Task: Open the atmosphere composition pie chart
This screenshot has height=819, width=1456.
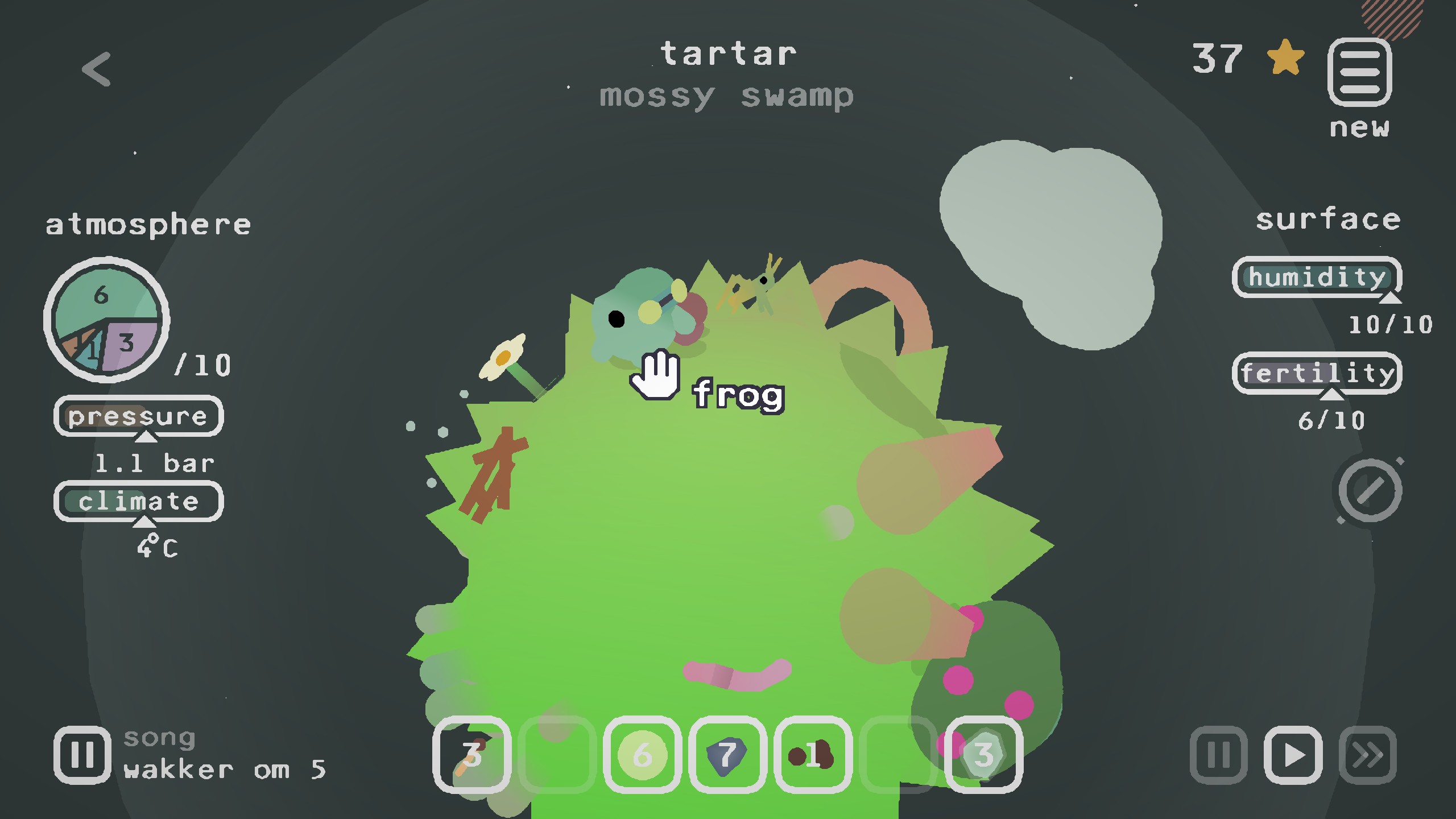Action: pos(106,320)
